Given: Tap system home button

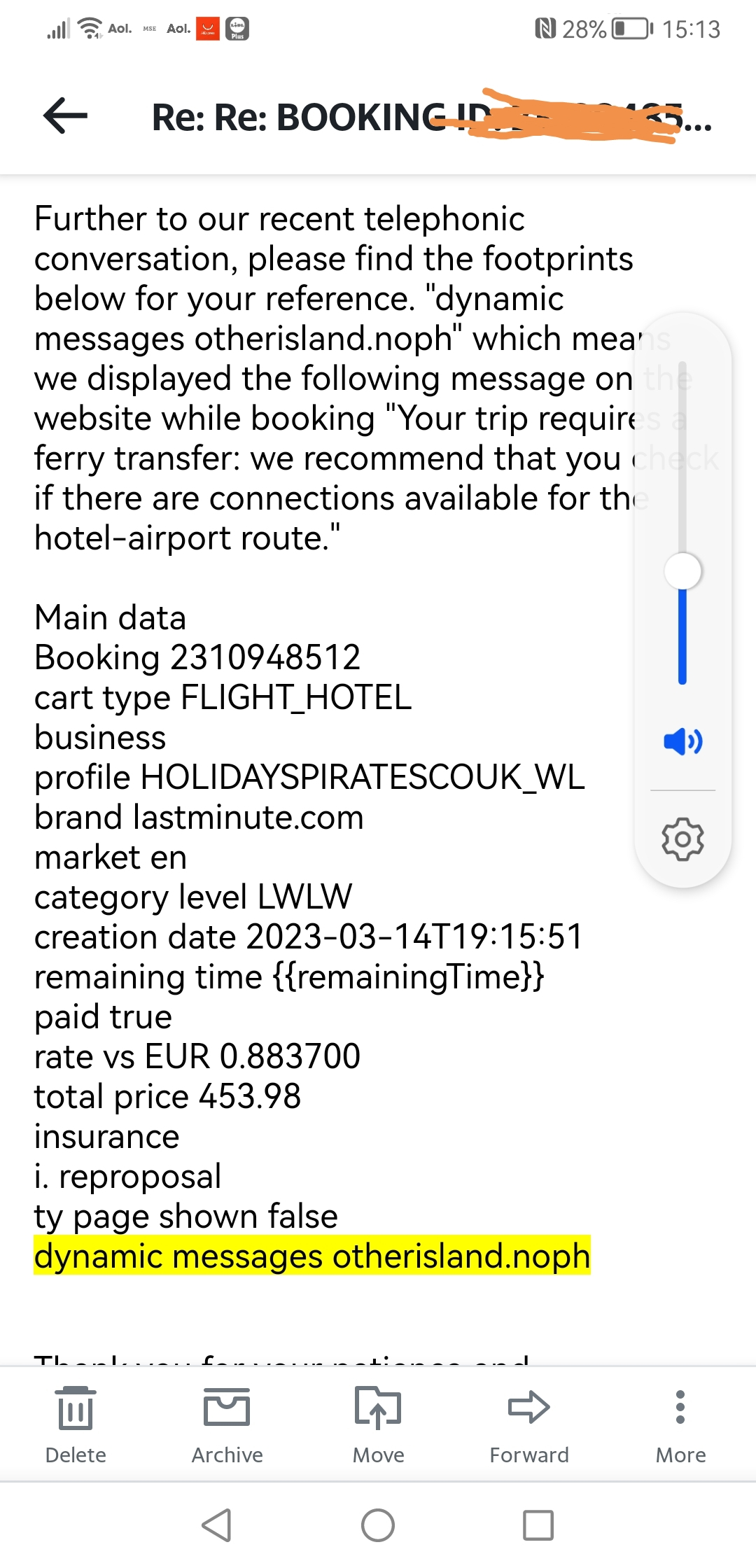Looking at the screenshot, I should [x=378, y=1525].
